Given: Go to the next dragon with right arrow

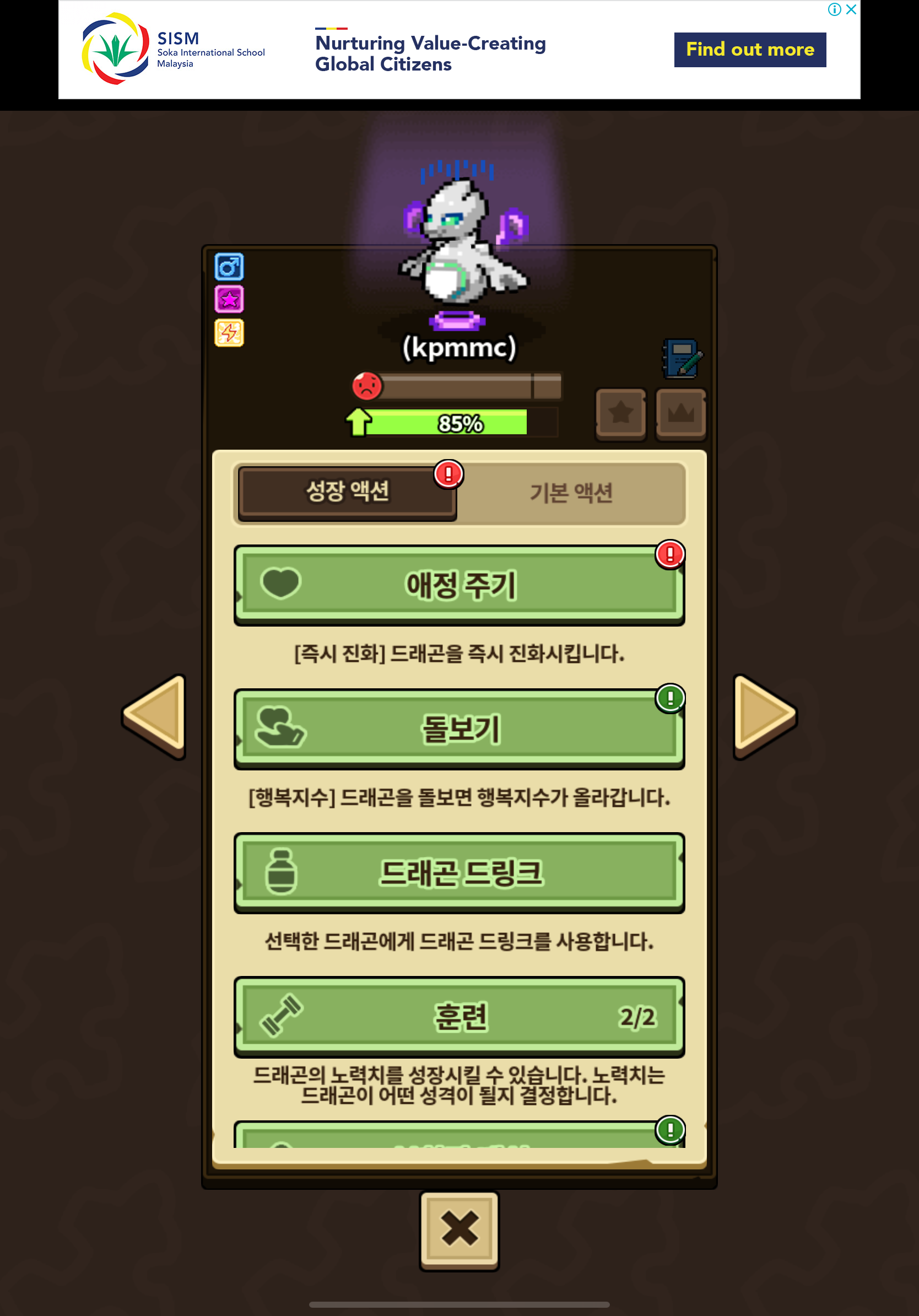Looking at the screenshot, I should 763,715.
